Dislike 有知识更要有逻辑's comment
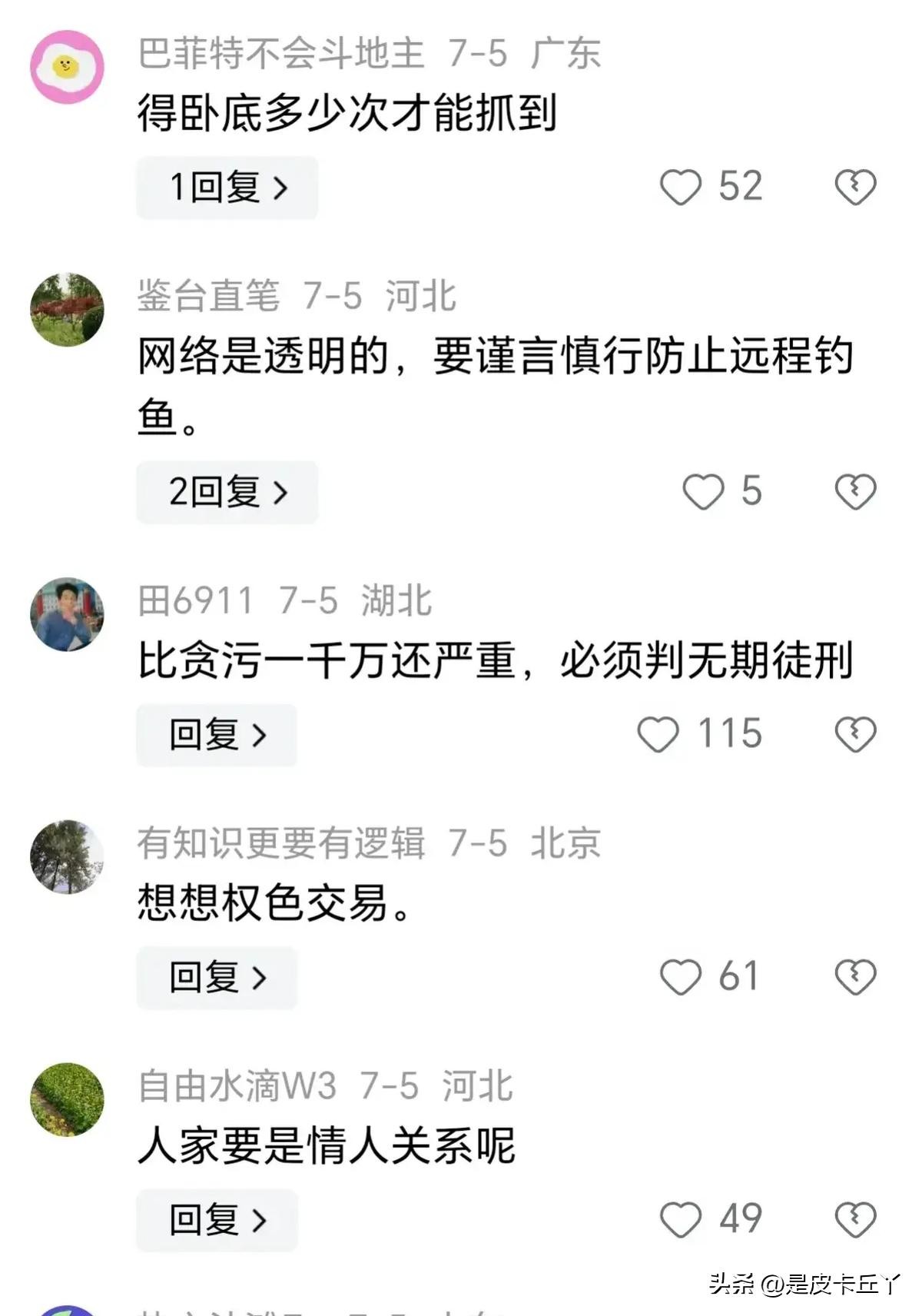Image resolution: width=922 pixels, height=1316 pixels. (x=855, y=978)
